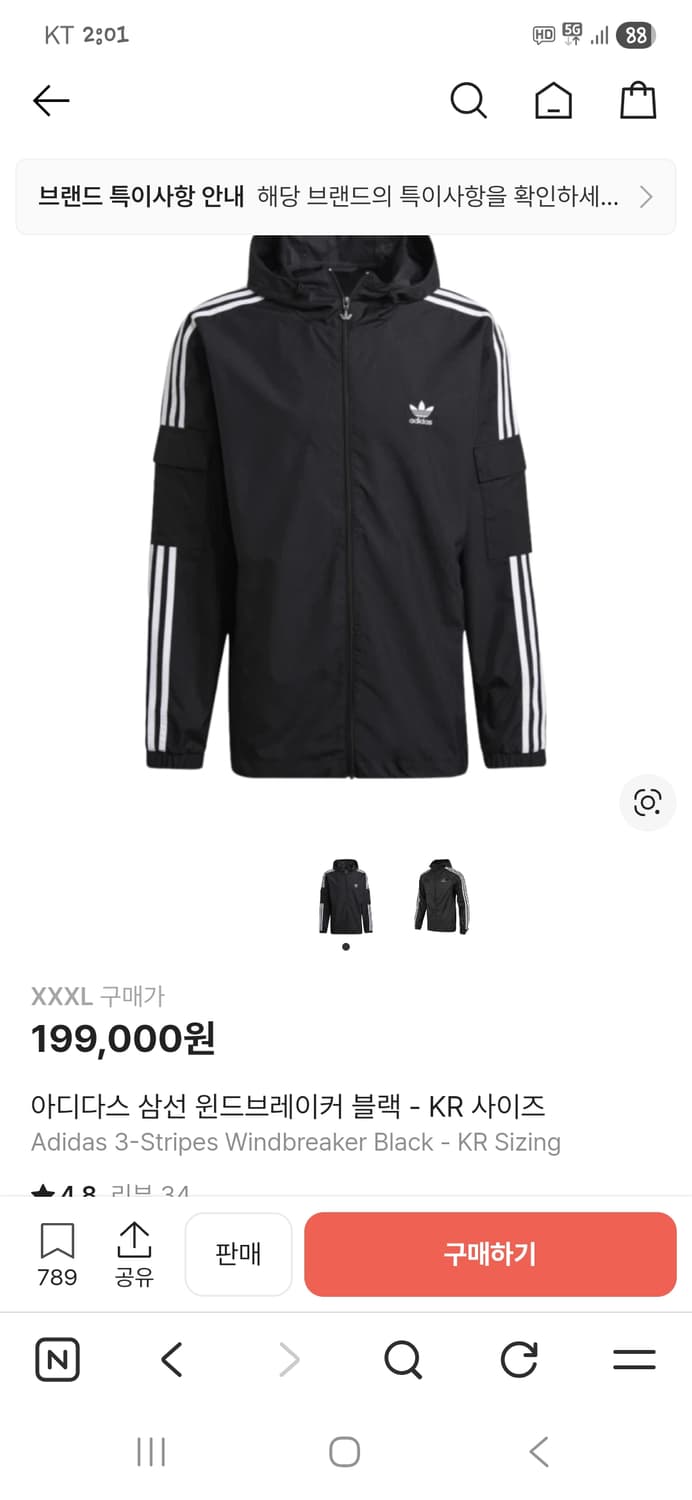The width and height of the screenshot is (692, 1500).
Task: Share this product via 공유
Action: 133,1253
